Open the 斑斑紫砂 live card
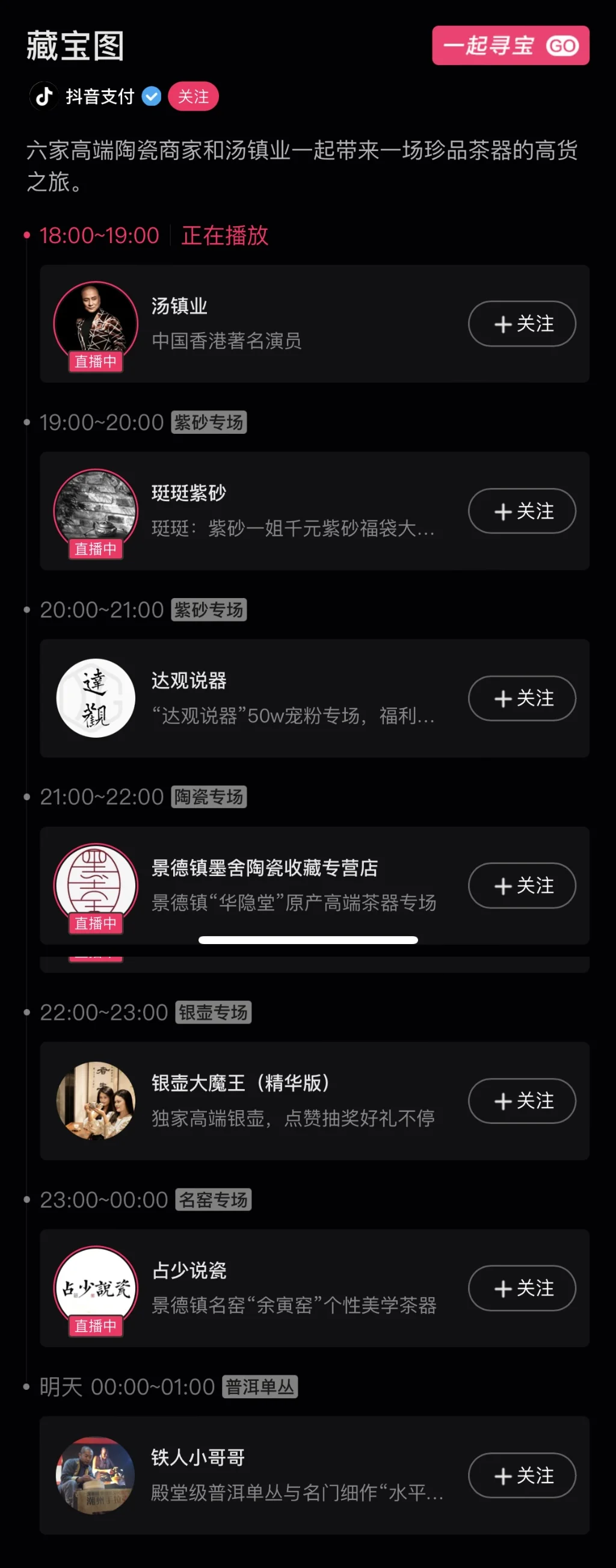Viewport: 616px width, 1568px height. coord(292,511)
